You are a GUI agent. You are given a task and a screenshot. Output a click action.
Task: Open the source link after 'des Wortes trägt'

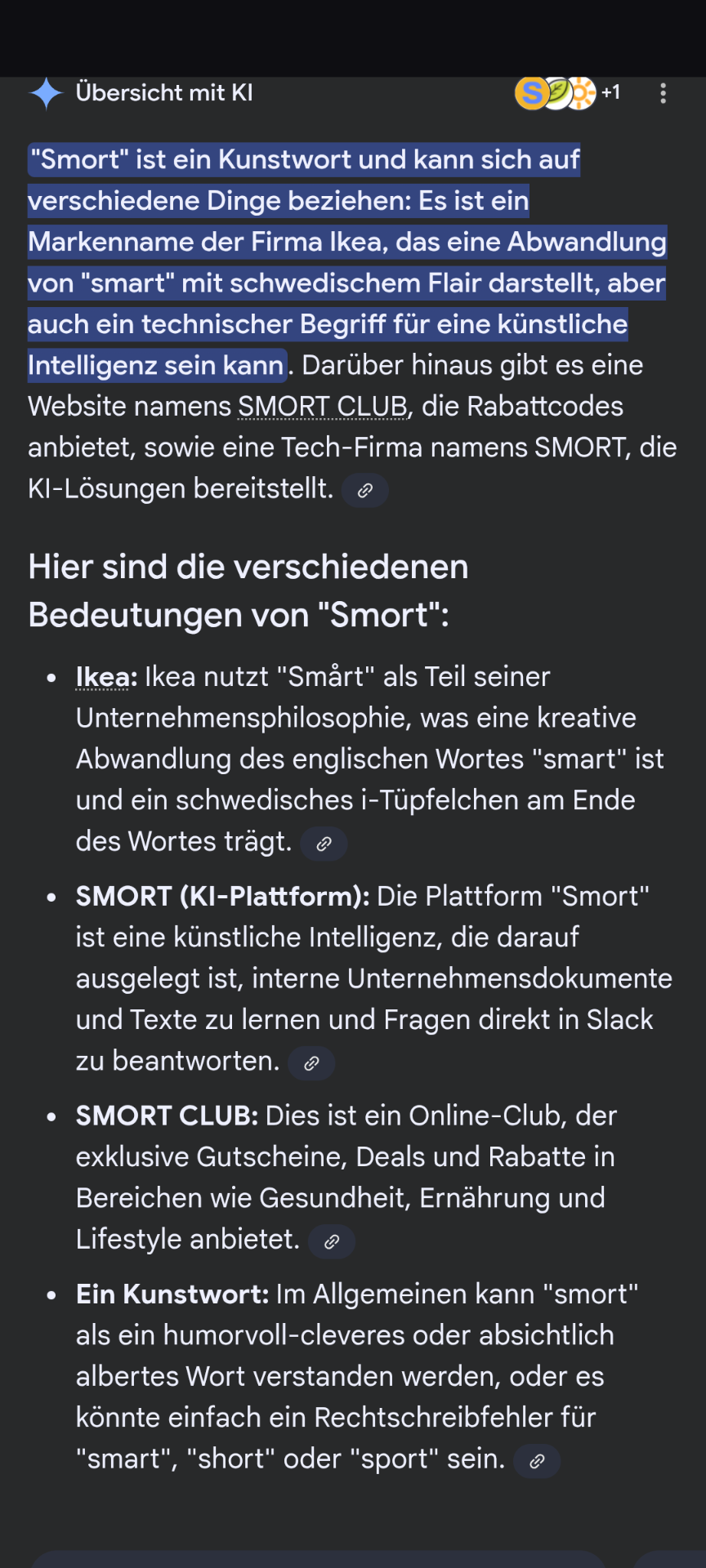[324, 844]
